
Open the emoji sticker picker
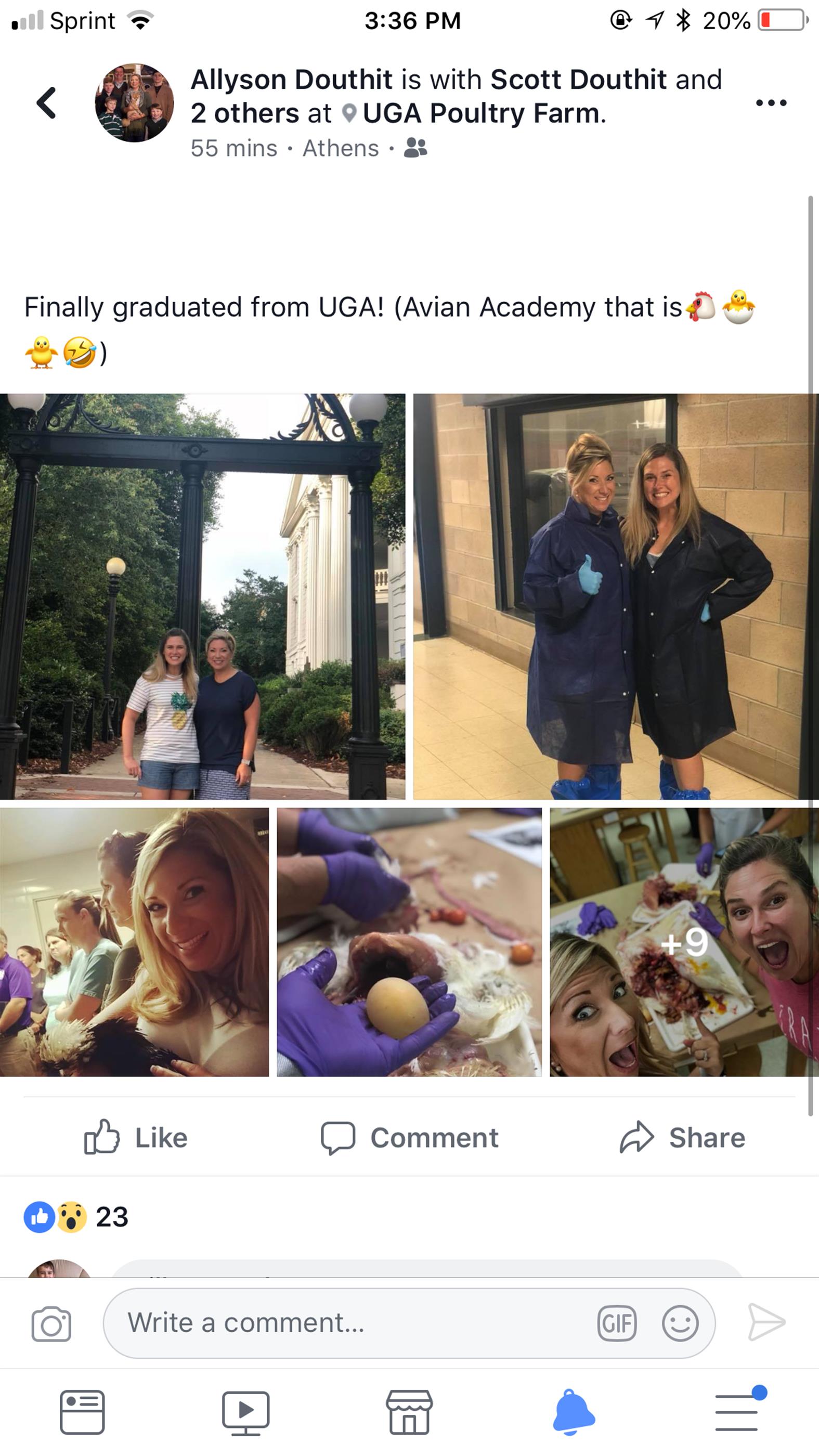pyautogui.click(x=680, y=1323)
